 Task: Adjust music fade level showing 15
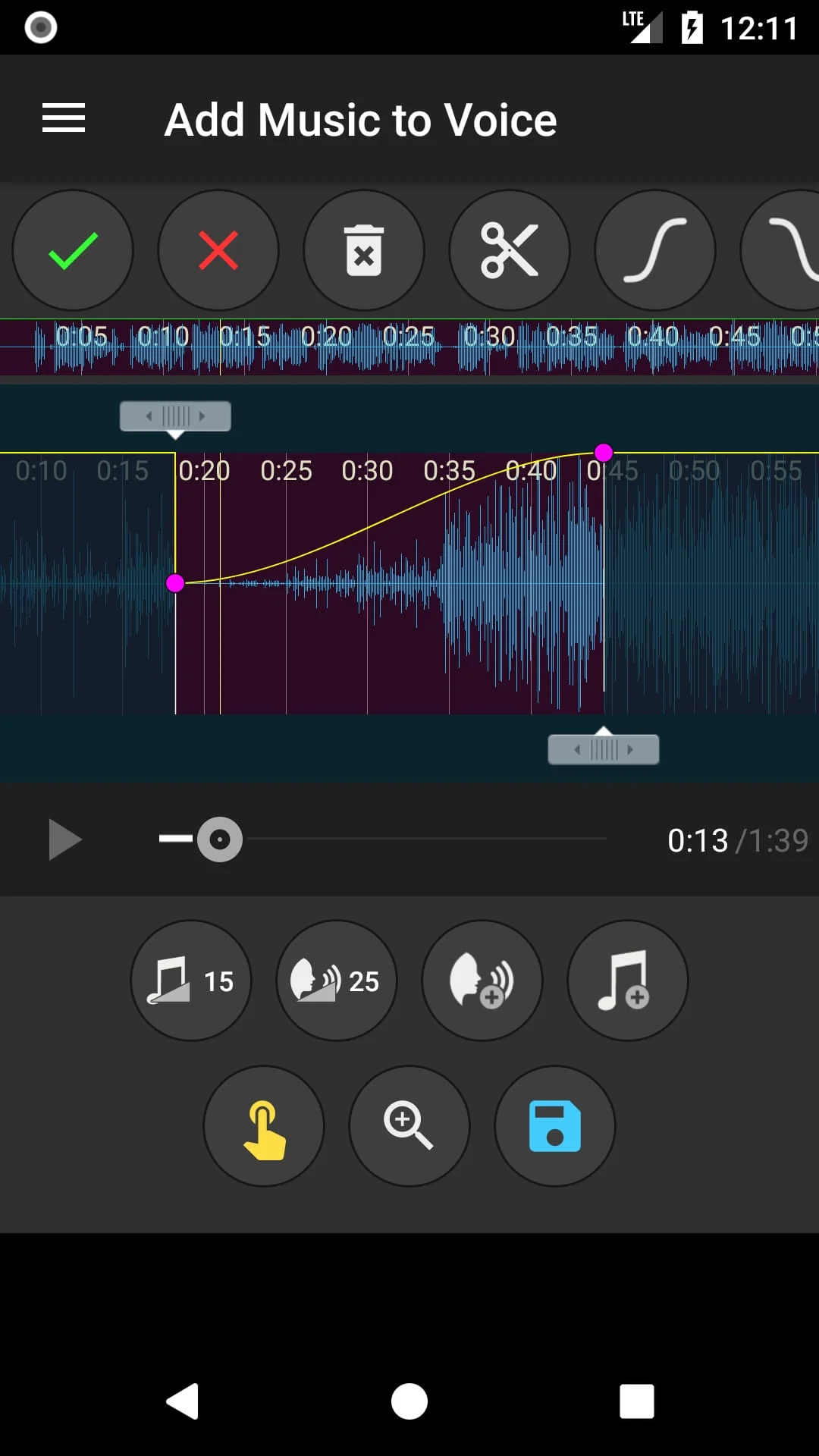point(190,980)
